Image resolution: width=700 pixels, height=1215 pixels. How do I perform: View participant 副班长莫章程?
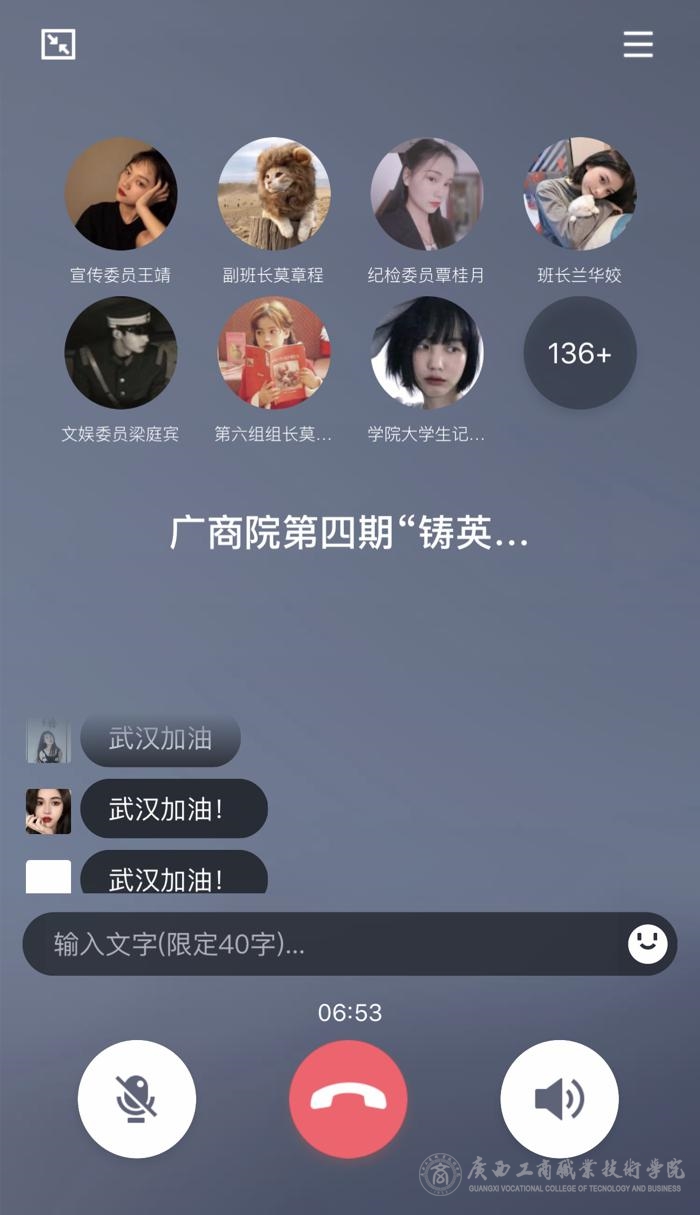[274, 194]
